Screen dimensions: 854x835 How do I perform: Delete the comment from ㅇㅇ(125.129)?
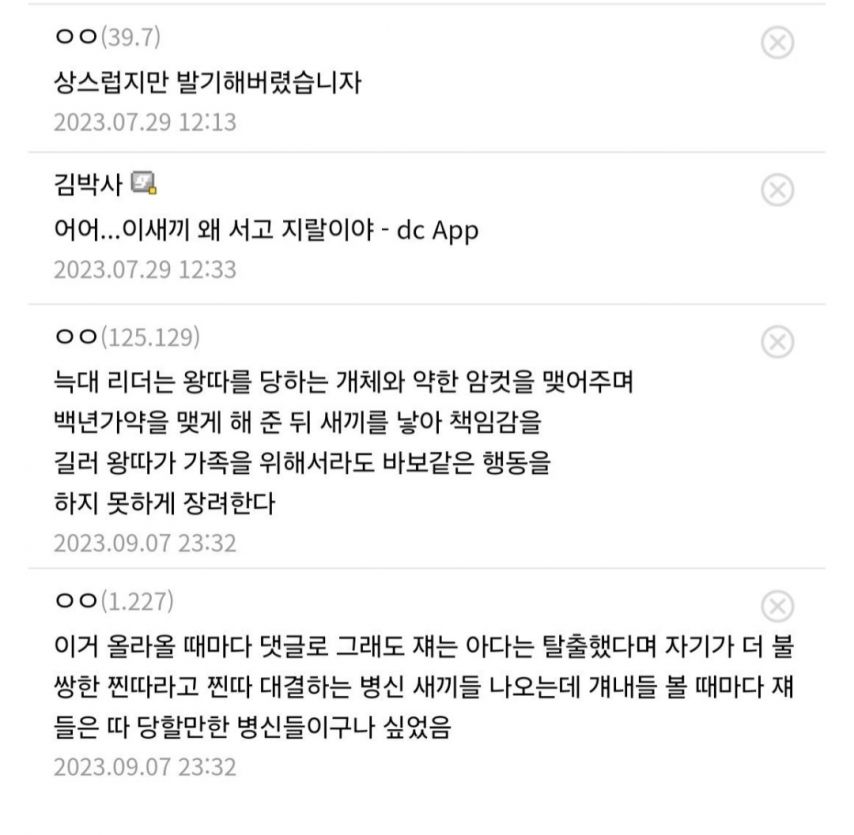tap(778, 341)
